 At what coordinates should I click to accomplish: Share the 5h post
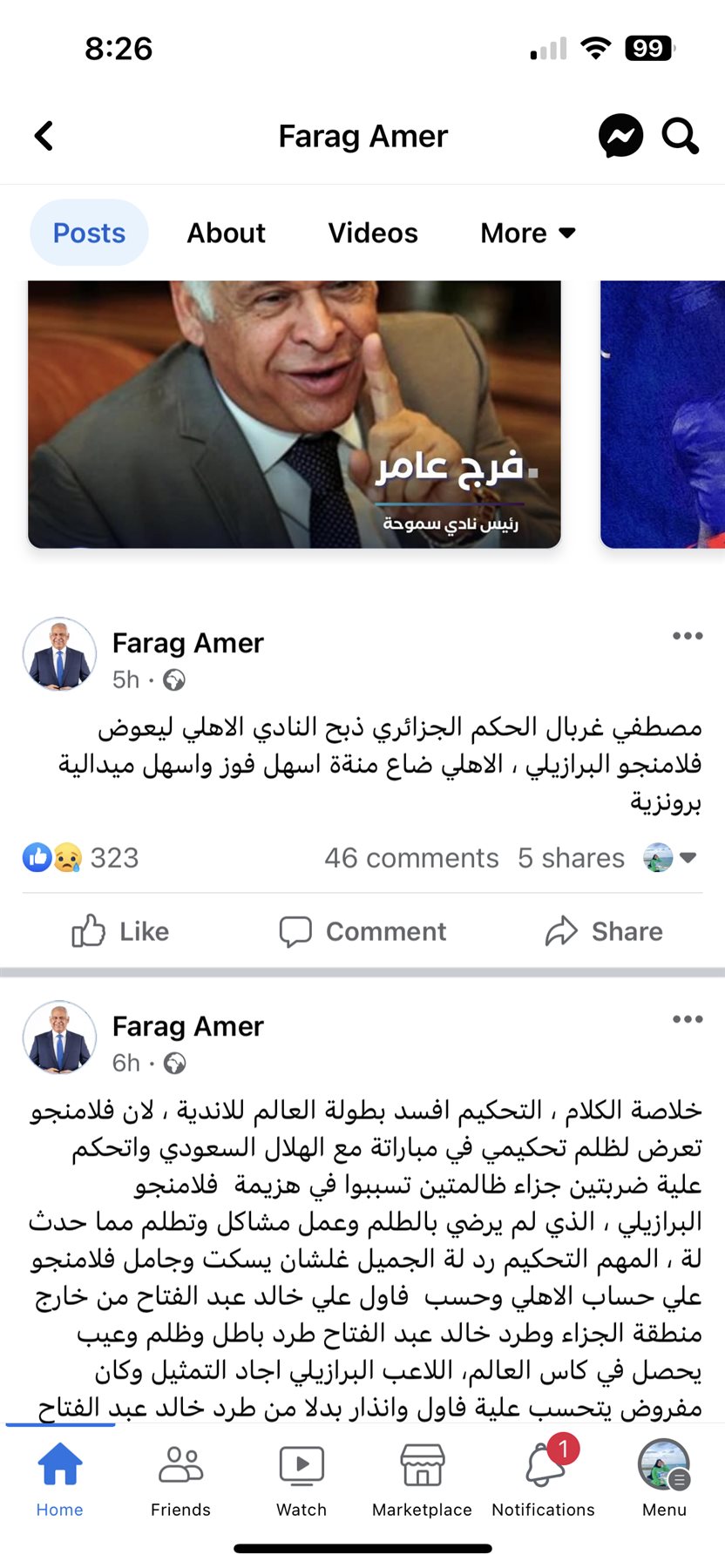click(x=604, y=931)
